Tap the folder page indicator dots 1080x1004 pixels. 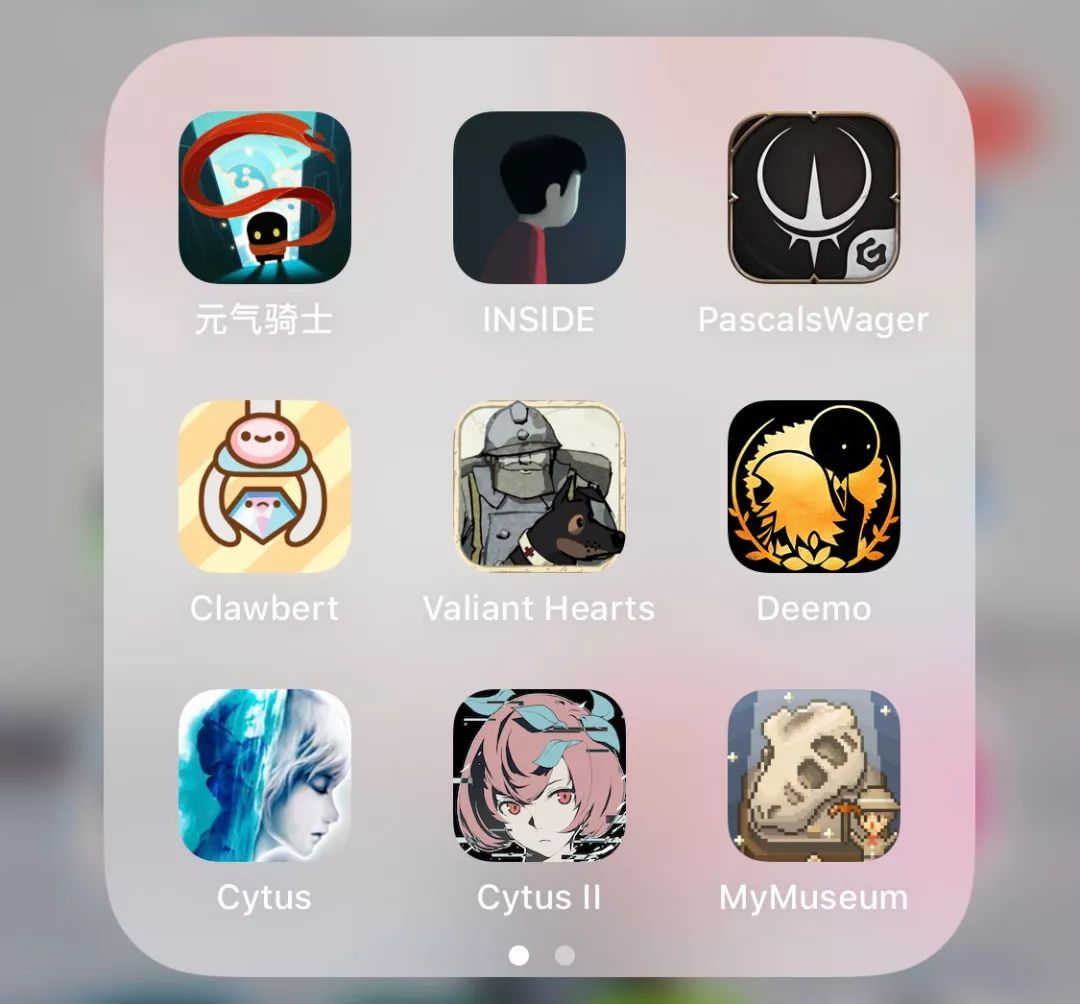(541, 955)
